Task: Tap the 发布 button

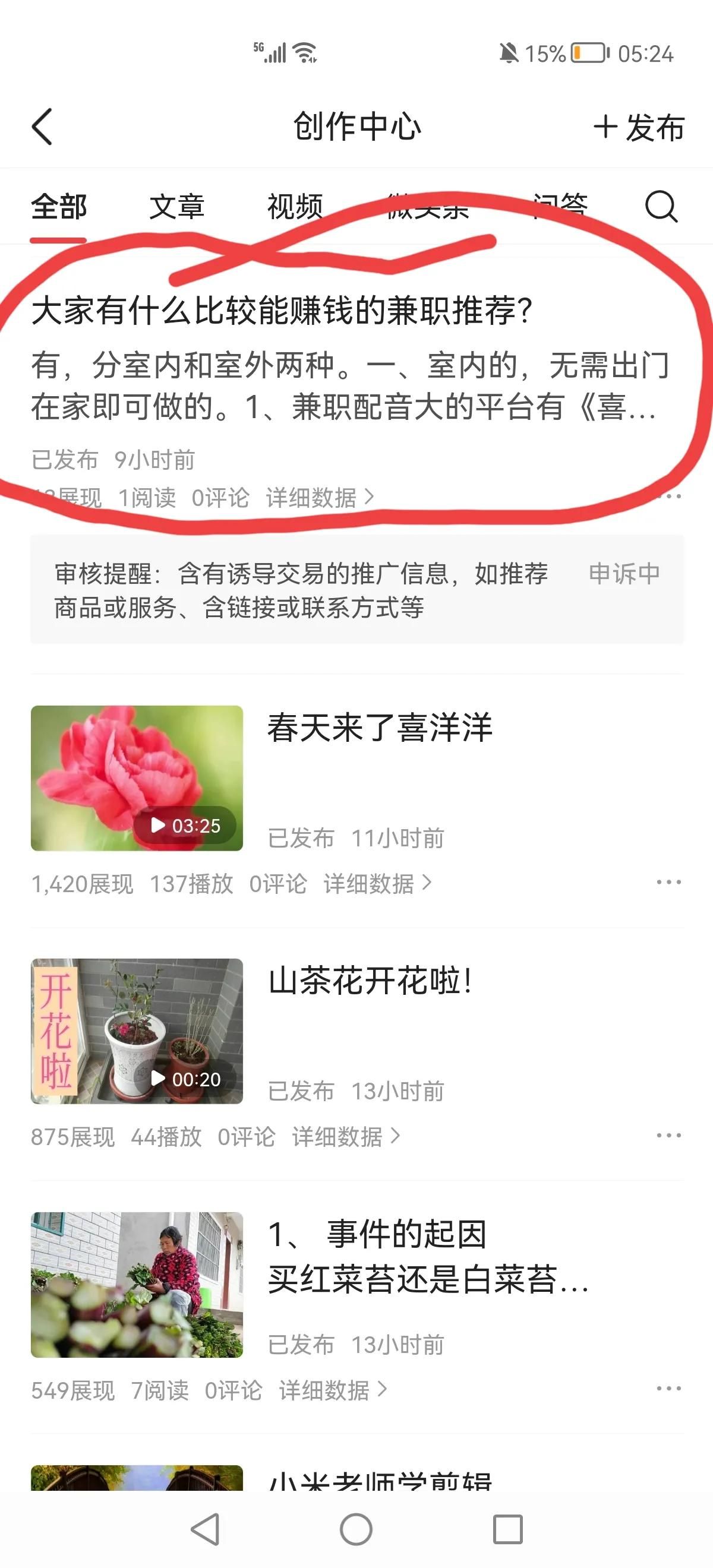Action: (x=639, y=127)
